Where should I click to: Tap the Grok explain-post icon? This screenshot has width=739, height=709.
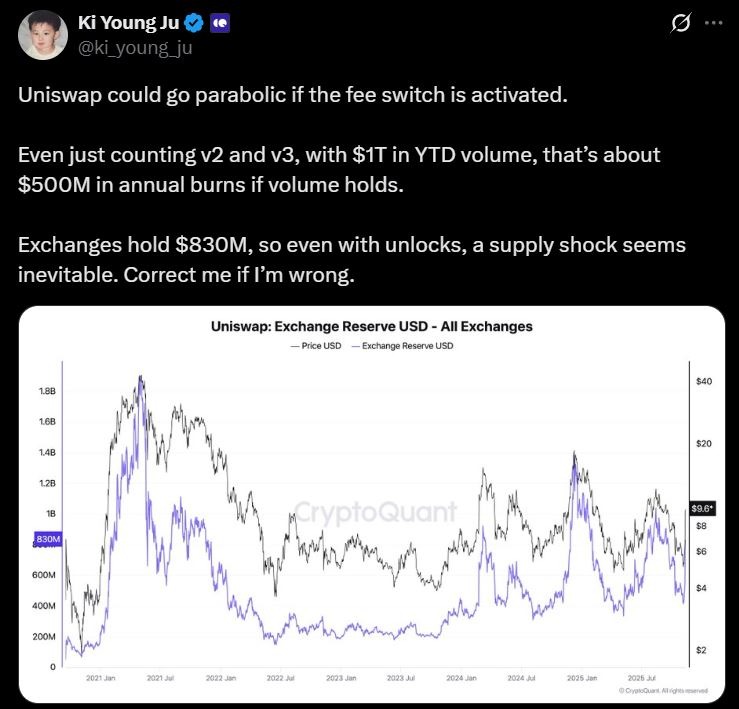[x=680, y=23]
